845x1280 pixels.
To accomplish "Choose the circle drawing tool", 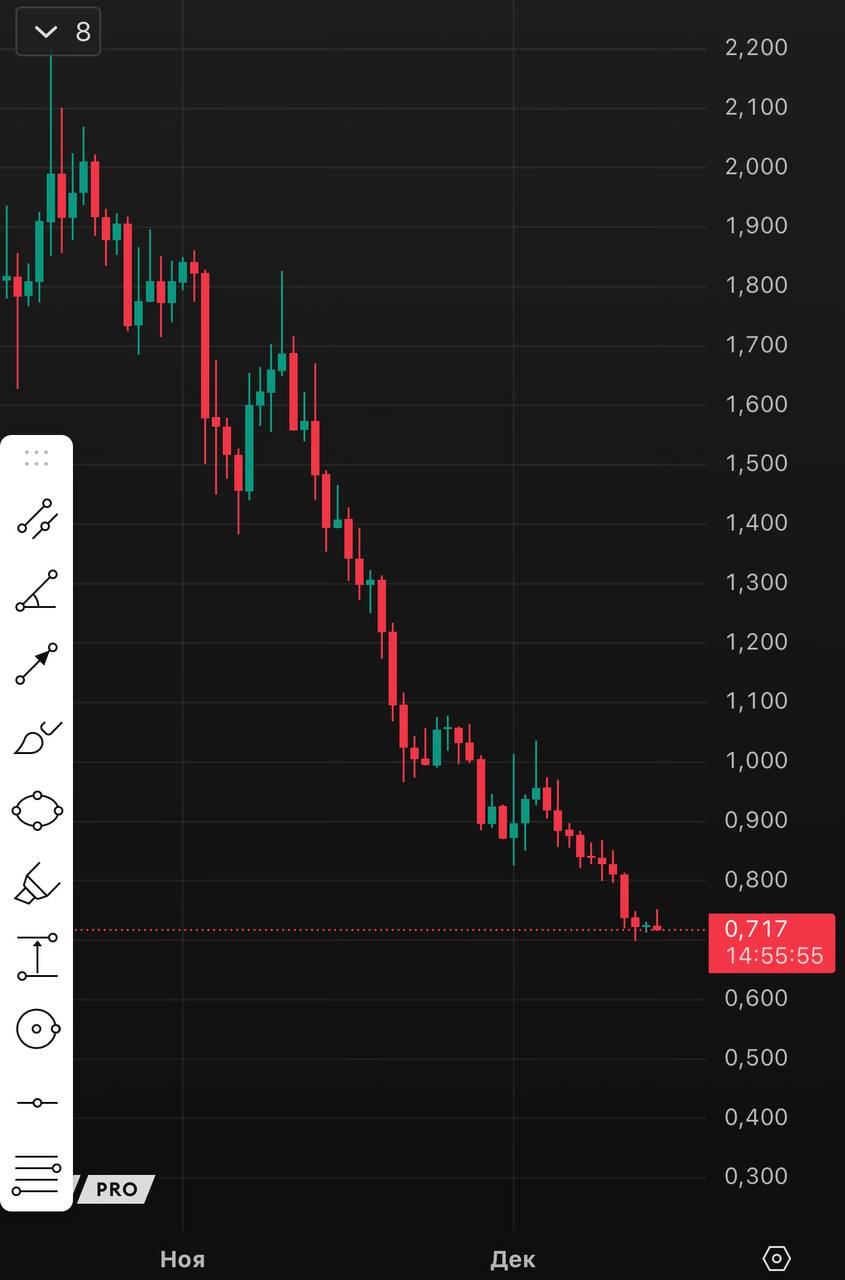I will coord(37,1028).
